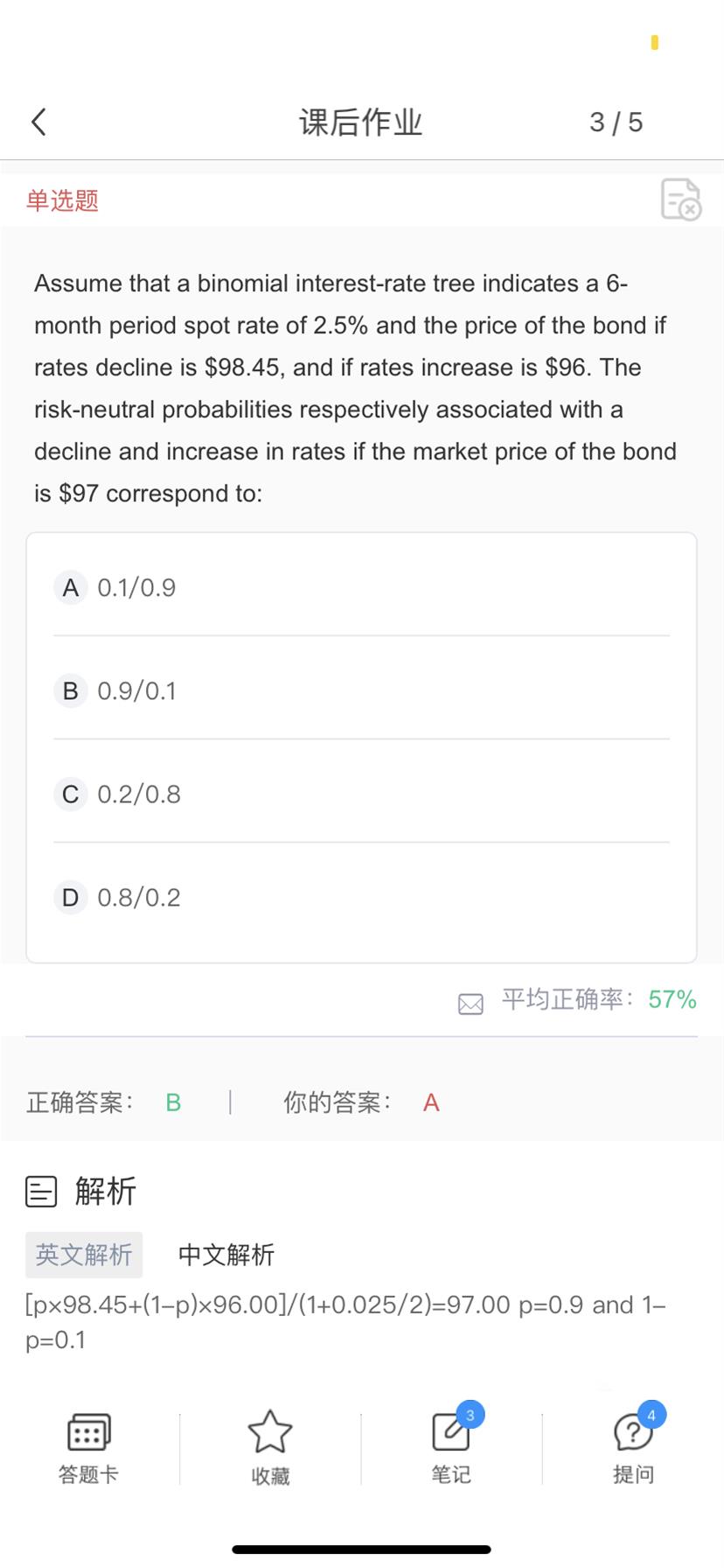This screenshot has height=1568, width=724.
Task: Open 提问 to ask a question
Action: pos(633,1447)
